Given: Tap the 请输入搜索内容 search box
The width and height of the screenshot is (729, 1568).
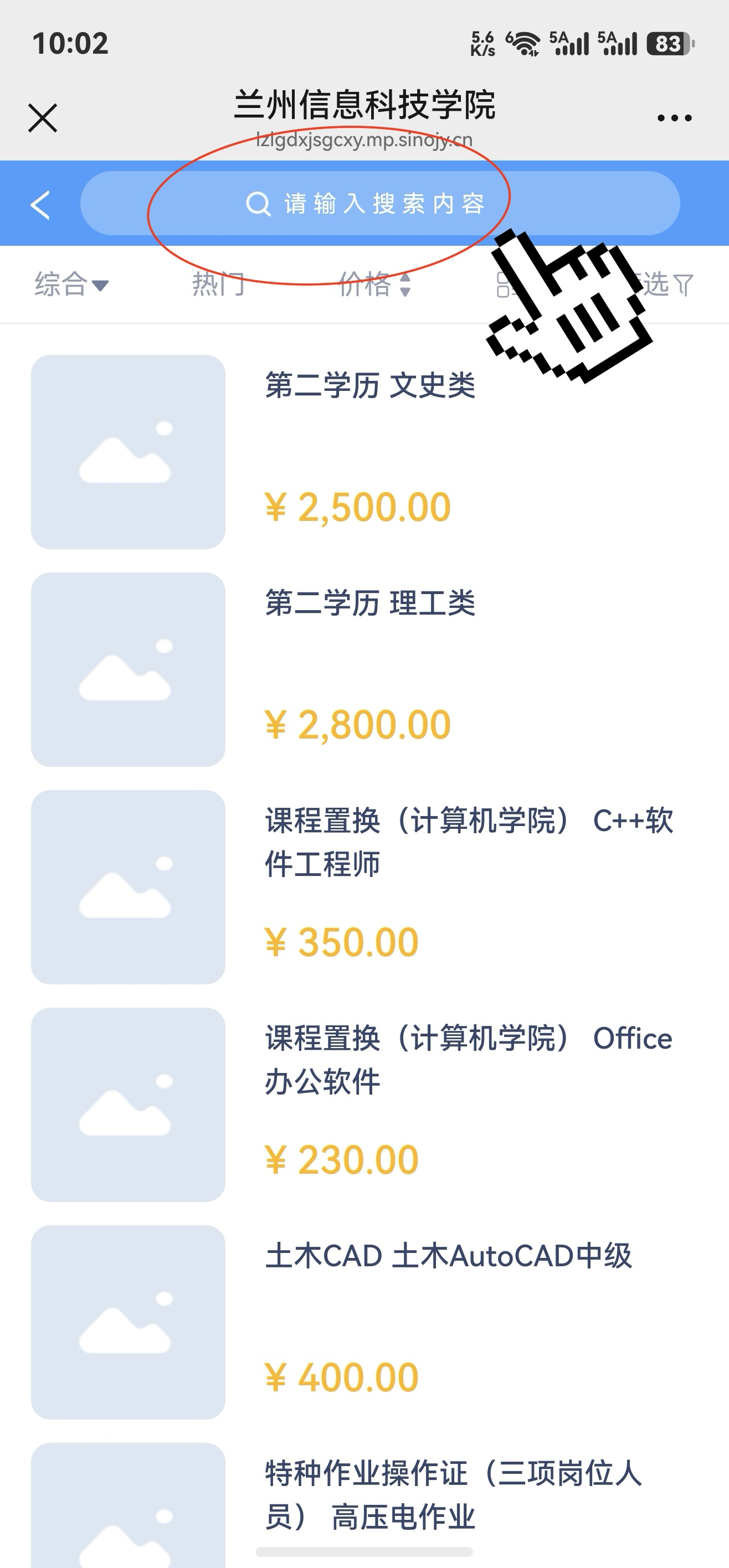Looking at the screenshot, I should coord(379,203).
